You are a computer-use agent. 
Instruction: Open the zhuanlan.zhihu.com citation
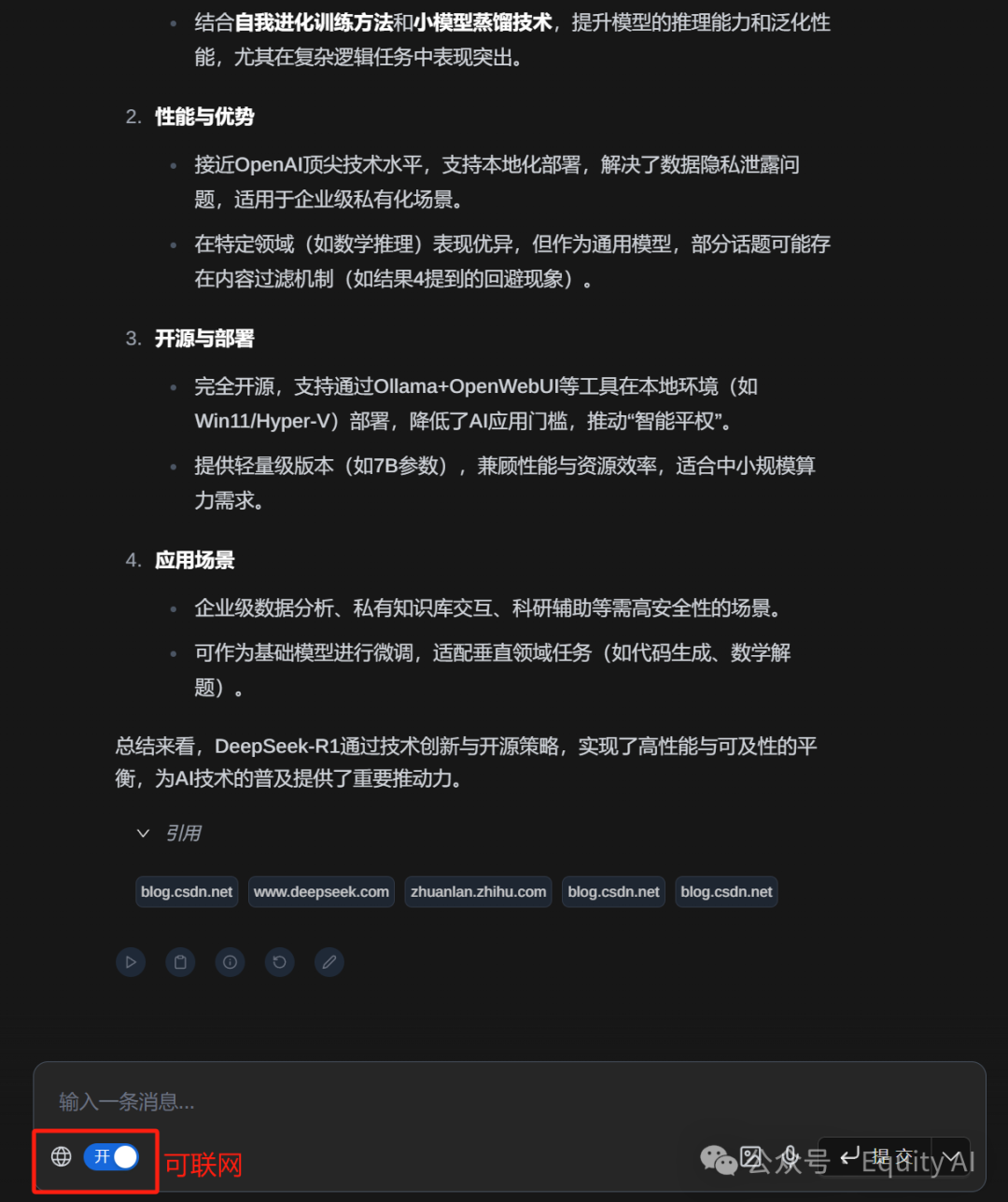coord(478,892)
